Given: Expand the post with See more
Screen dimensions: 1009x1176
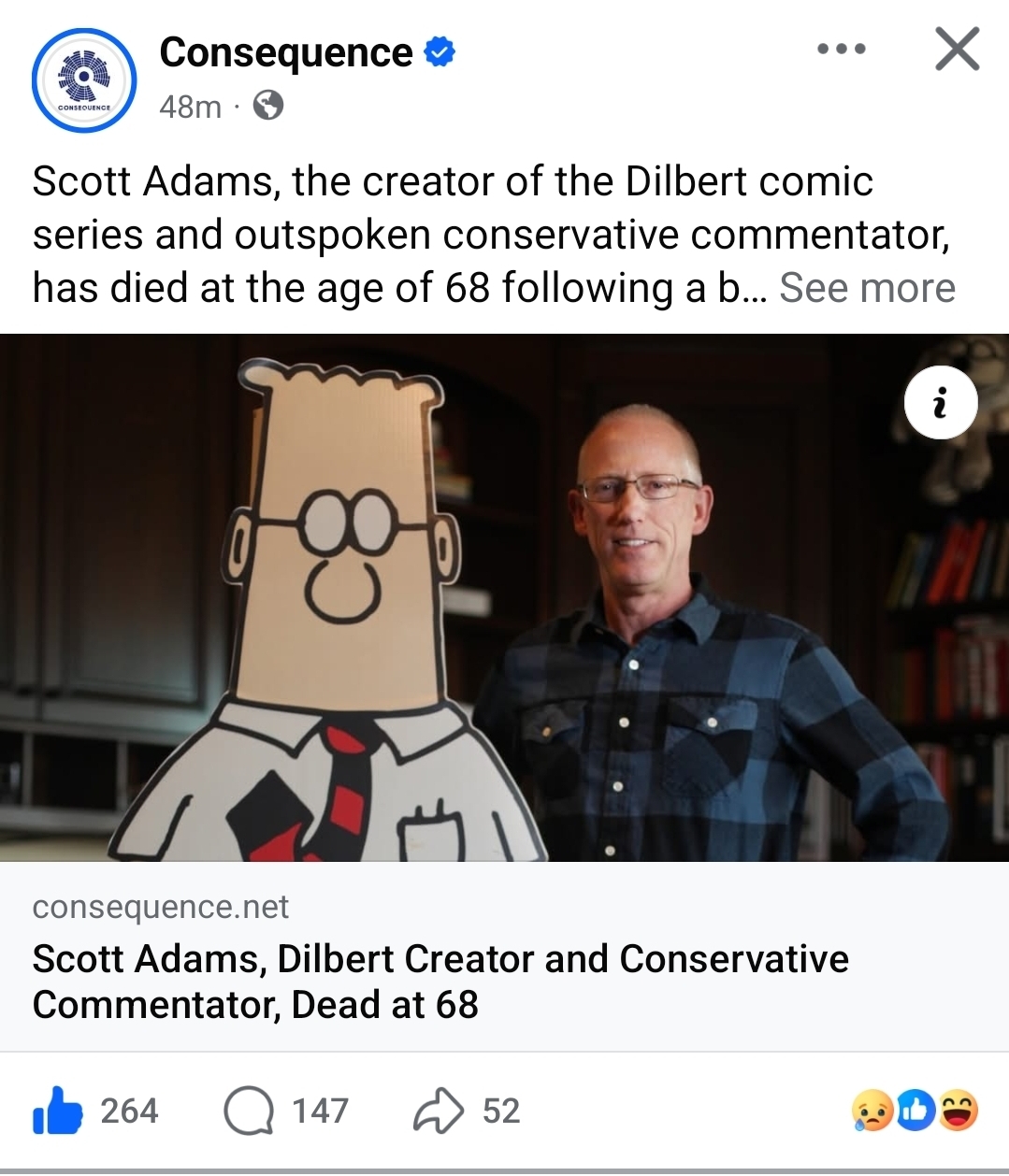Looking at the screenshot, I should click(x=867, y=288).
